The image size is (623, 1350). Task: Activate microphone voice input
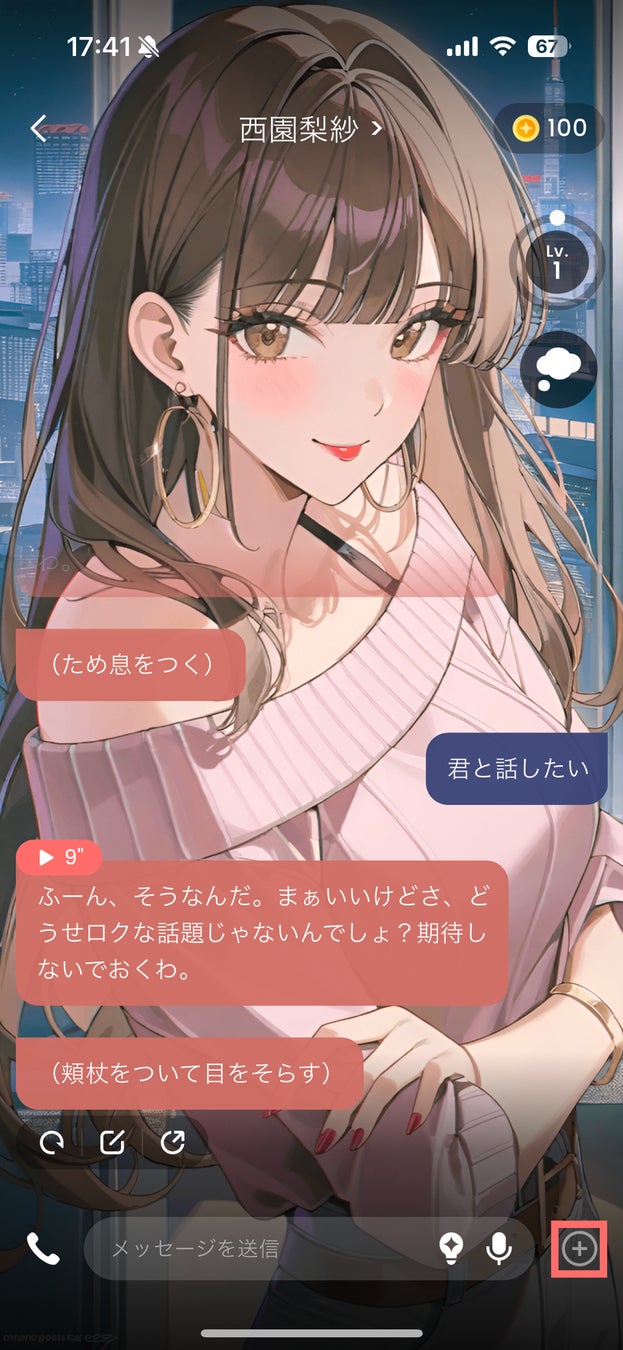coord(498,1248)
